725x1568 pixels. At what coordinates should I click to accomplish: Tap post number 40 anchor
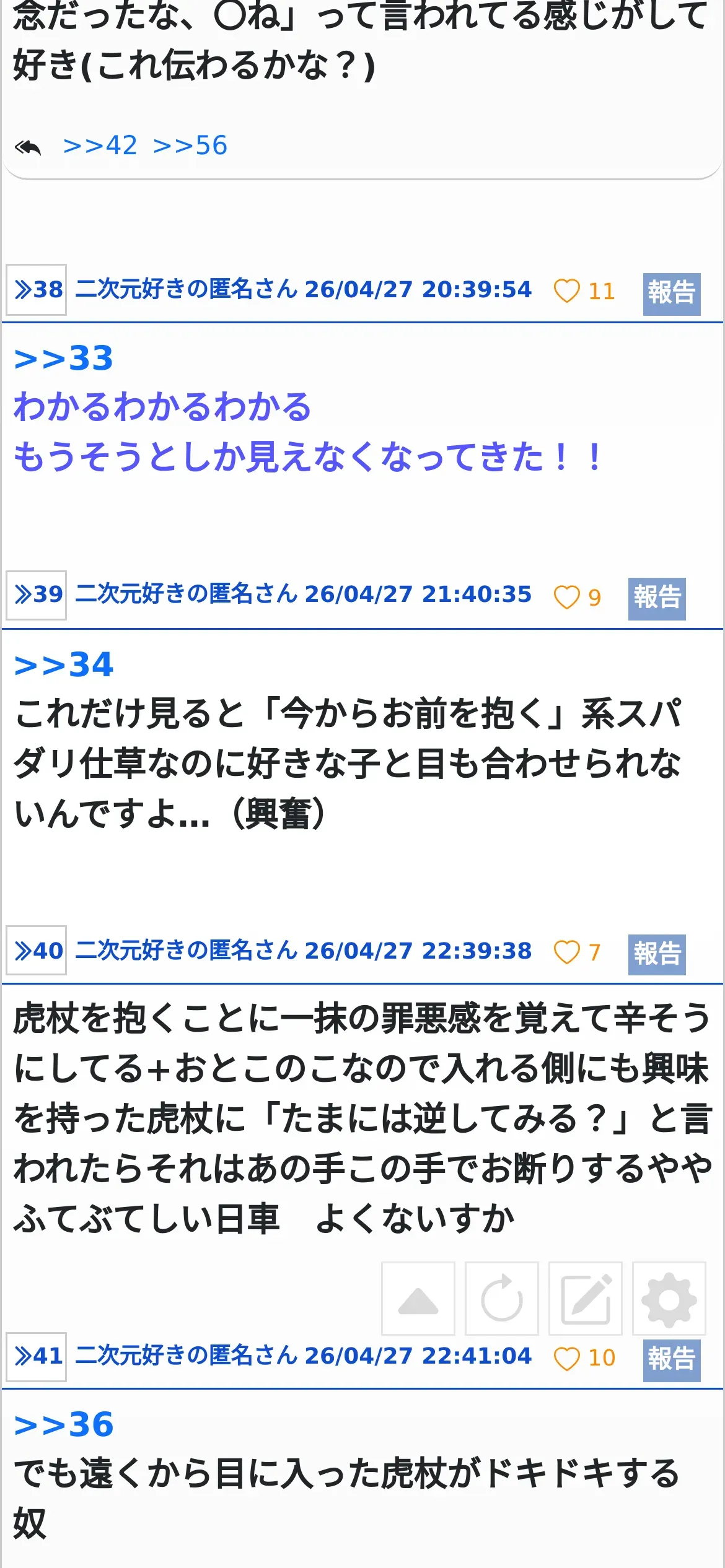click(37, 951)
